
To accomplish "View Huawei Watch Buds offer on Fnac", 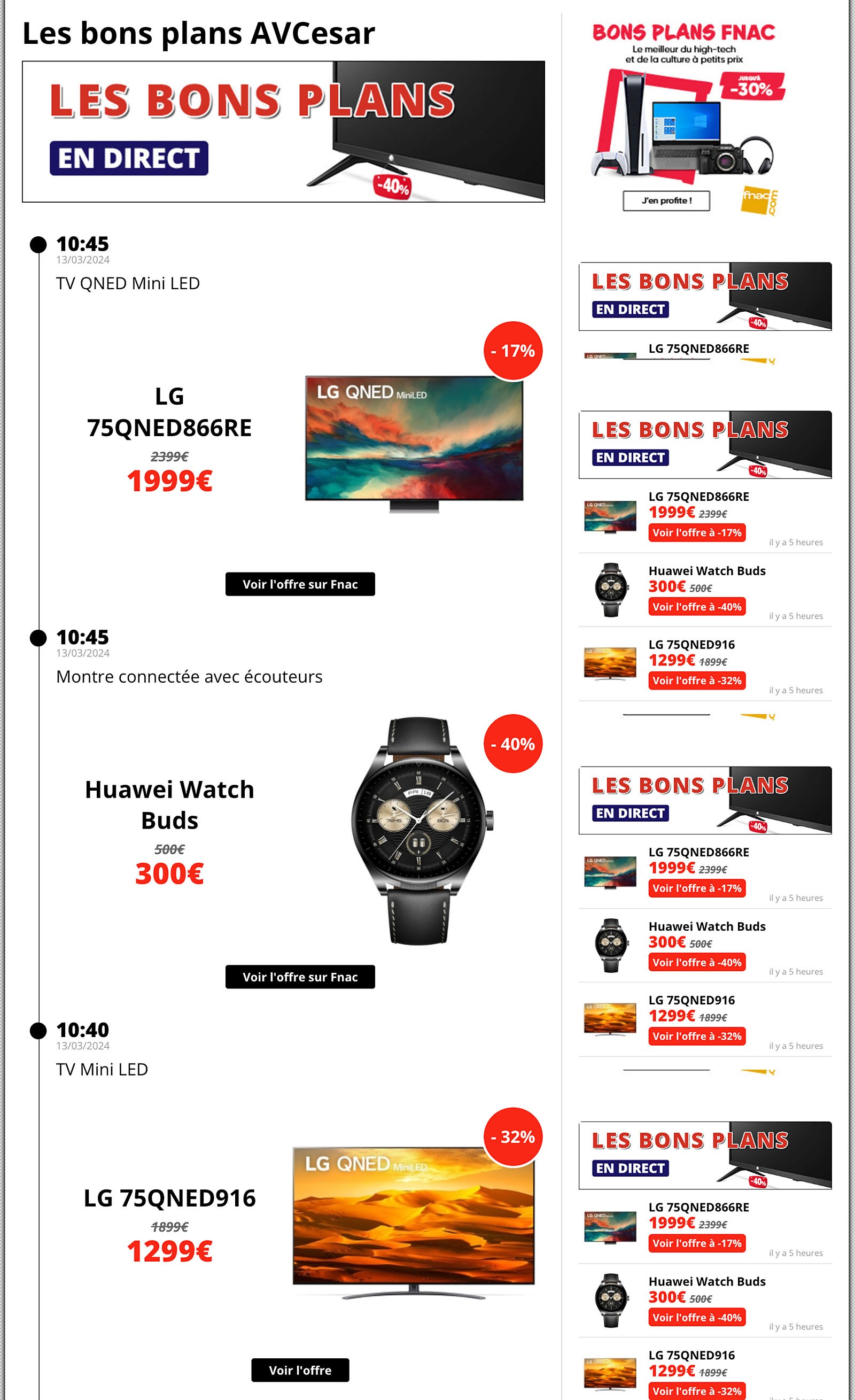I will pos(300,977).
